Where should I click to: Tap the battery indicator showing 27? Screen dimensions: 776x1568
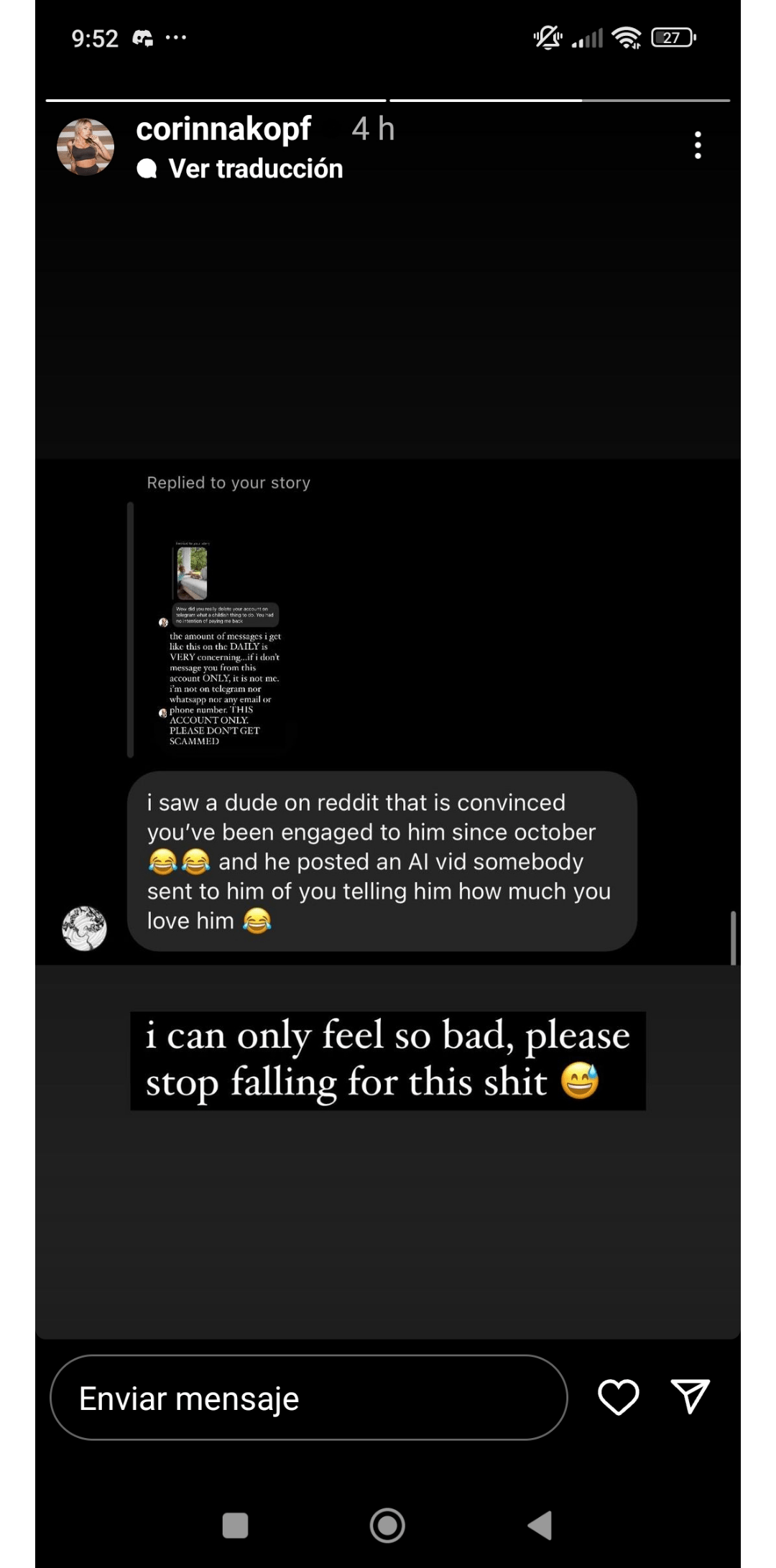click(x=670, y=37)
